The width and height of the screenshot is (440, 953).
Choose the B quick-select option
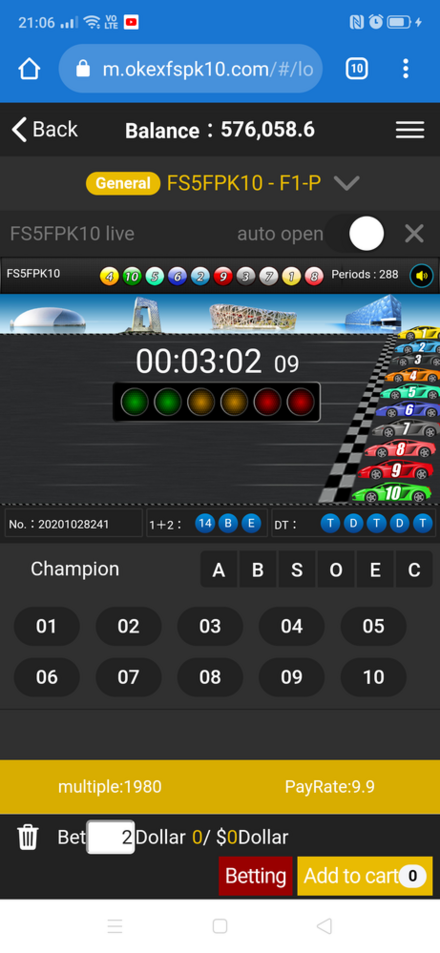point(258,569)
